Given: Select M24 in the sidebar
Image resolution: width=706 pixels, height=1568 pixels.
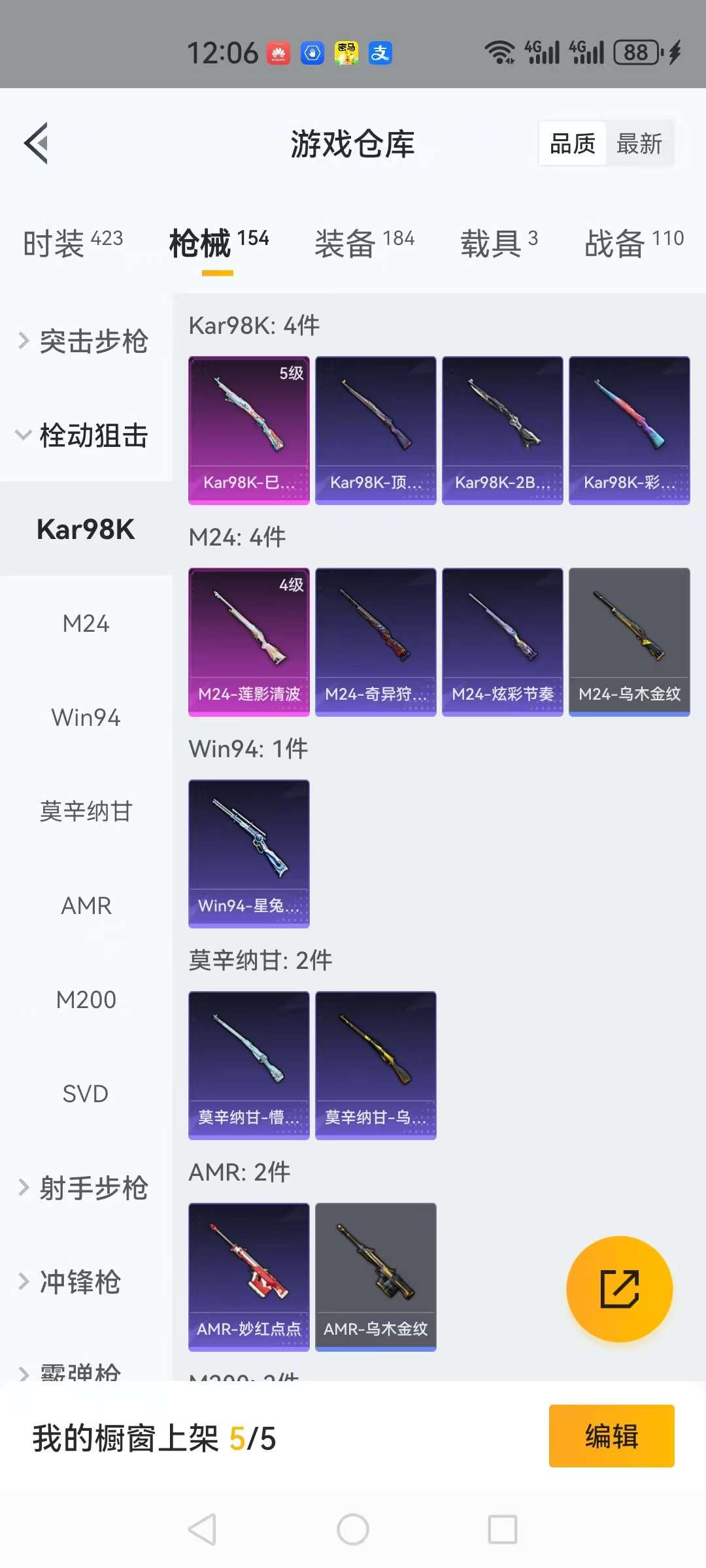Looking at the screenshot, I should click(x=86, y=623).
